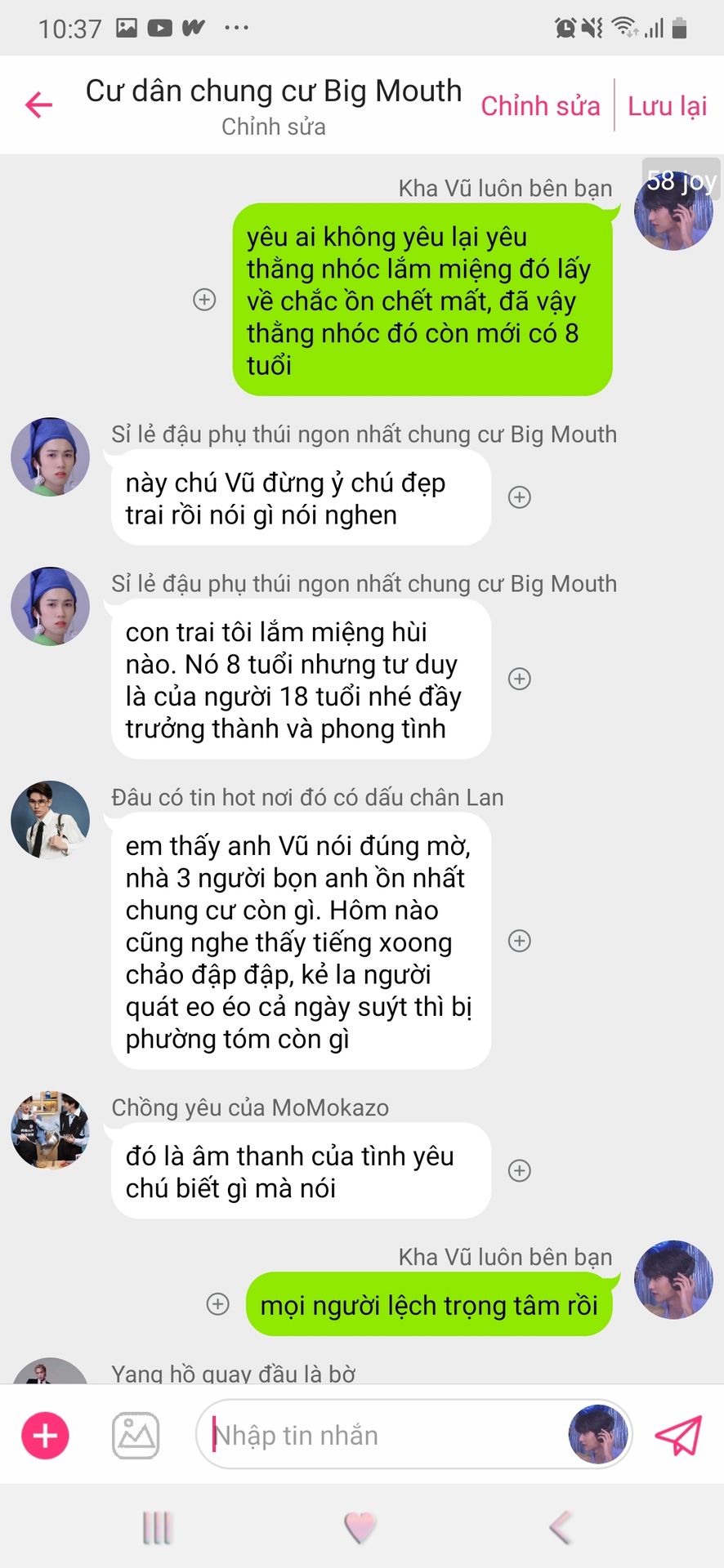
Task: Open recent apps from navigation bar
Action: point(157,1527)
